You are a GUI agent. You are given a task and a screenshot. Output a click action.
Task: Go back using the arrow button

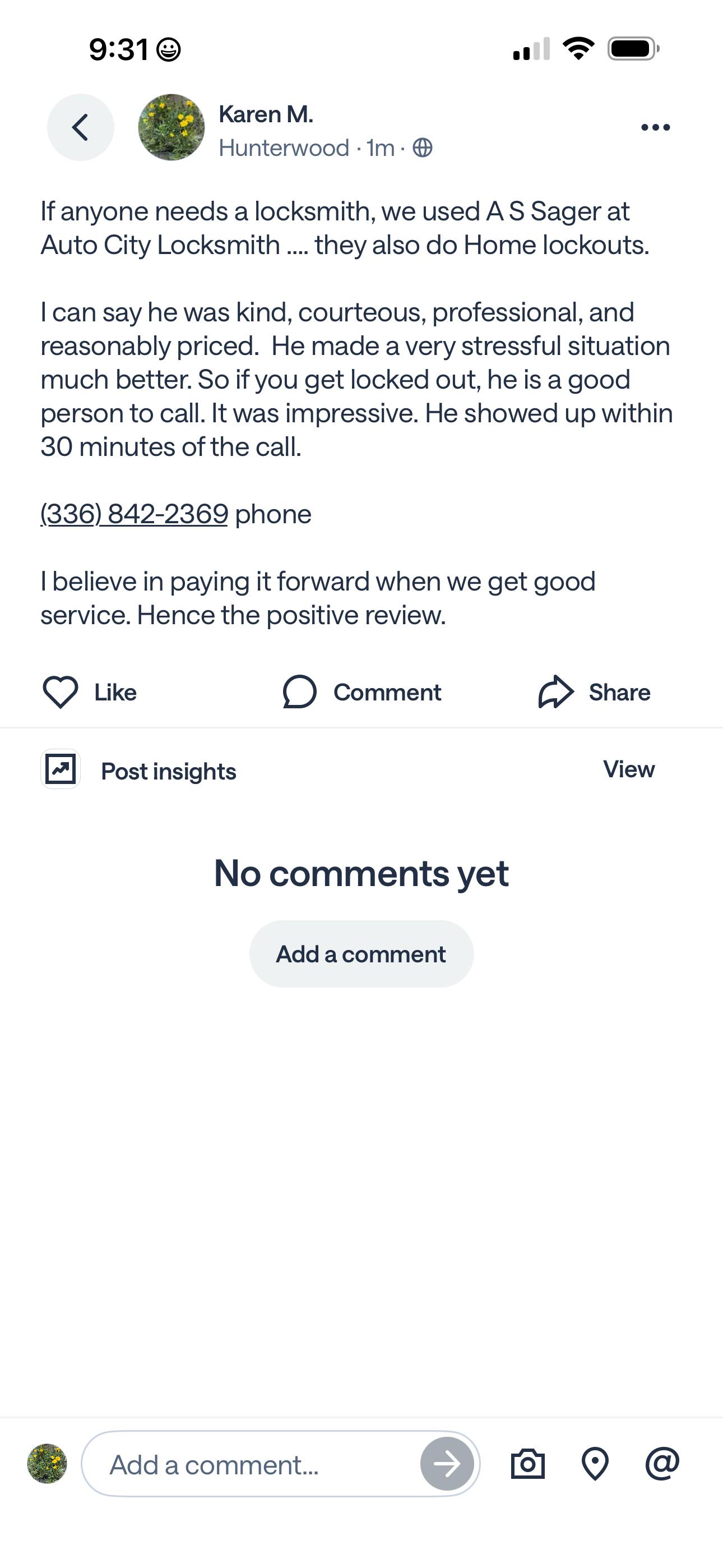coord(80,127)
